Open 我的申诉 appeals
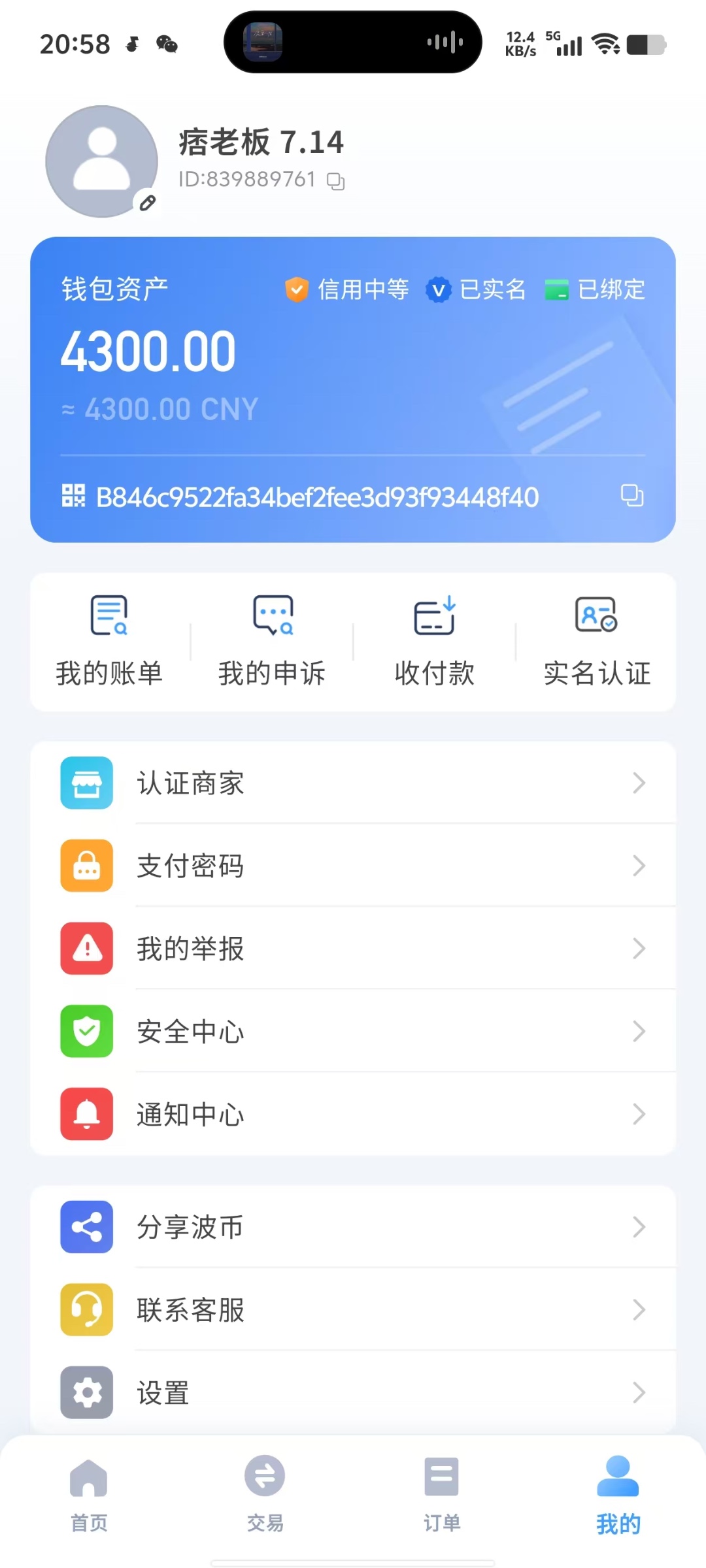This screenshot has width=706, height=1568. [272, 640]
